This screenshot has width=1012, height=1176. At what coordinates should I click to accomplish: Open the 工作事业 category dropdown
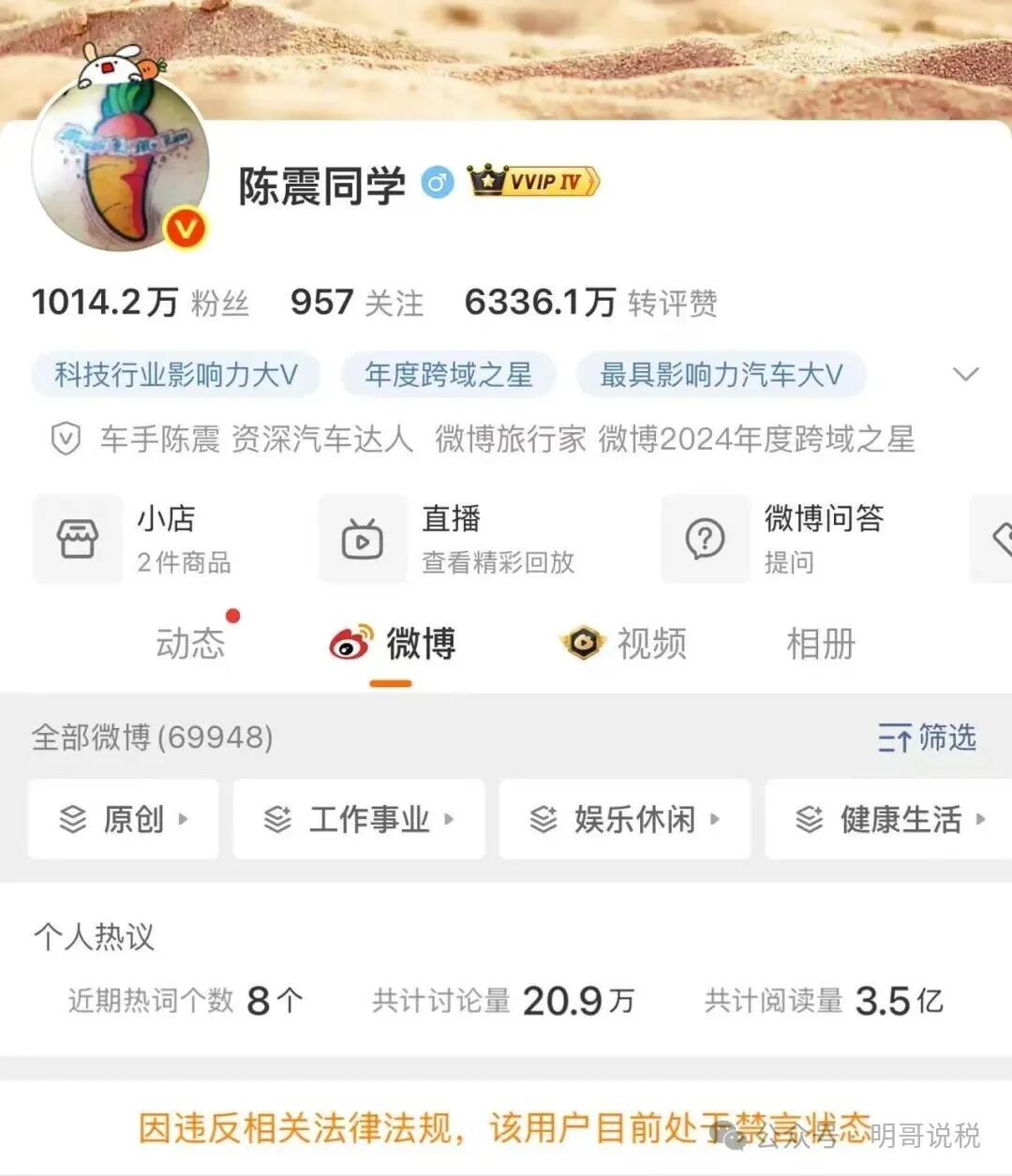click(358, 819)
